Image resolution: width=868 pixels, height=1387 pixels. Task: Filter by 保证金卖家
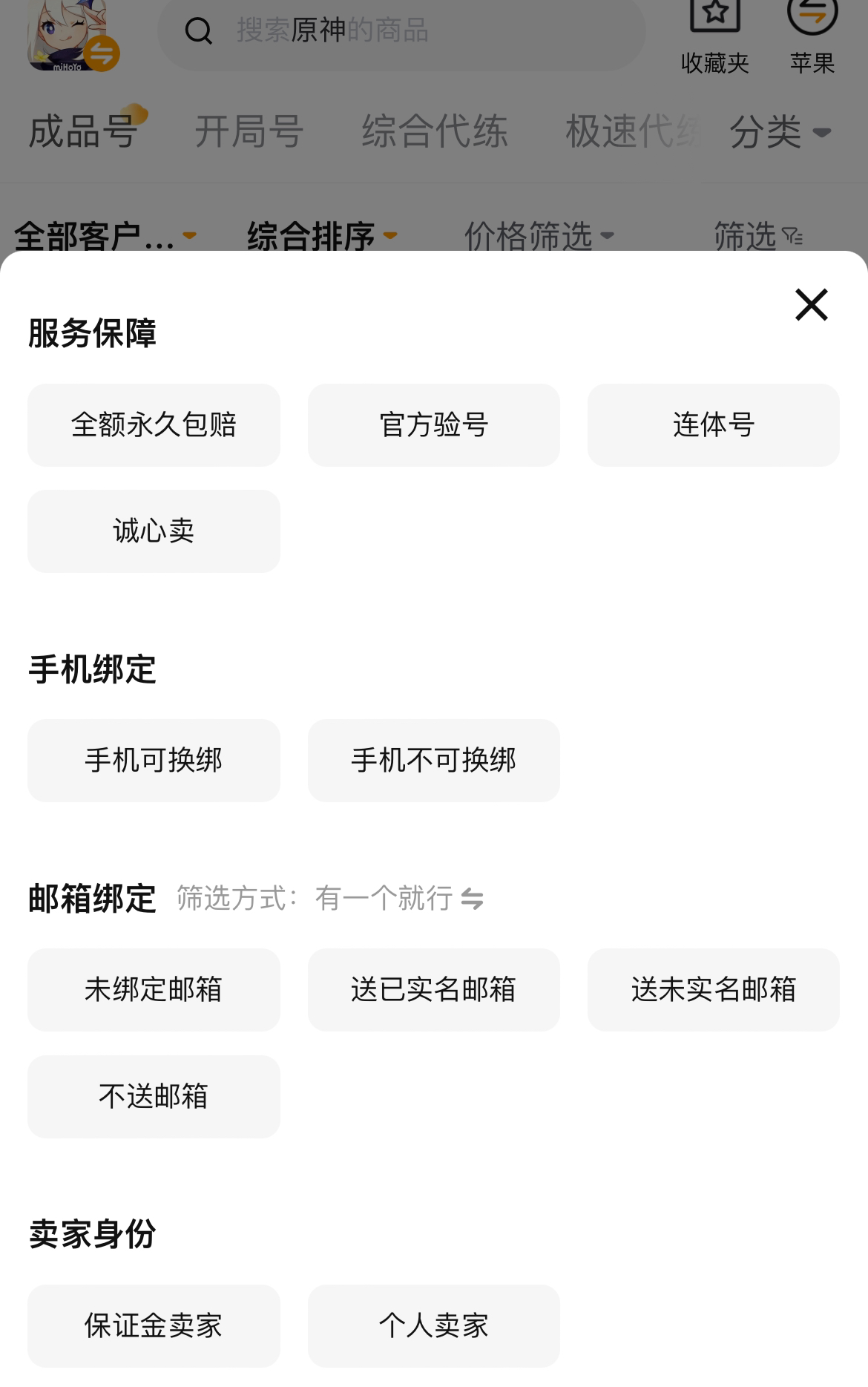(154, 1326)
